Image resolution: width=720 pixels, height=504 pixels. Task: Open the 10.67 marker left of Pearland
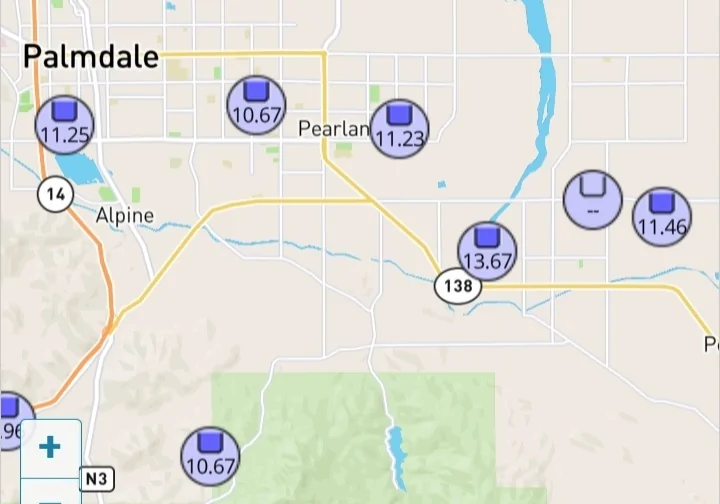point(256,104)
